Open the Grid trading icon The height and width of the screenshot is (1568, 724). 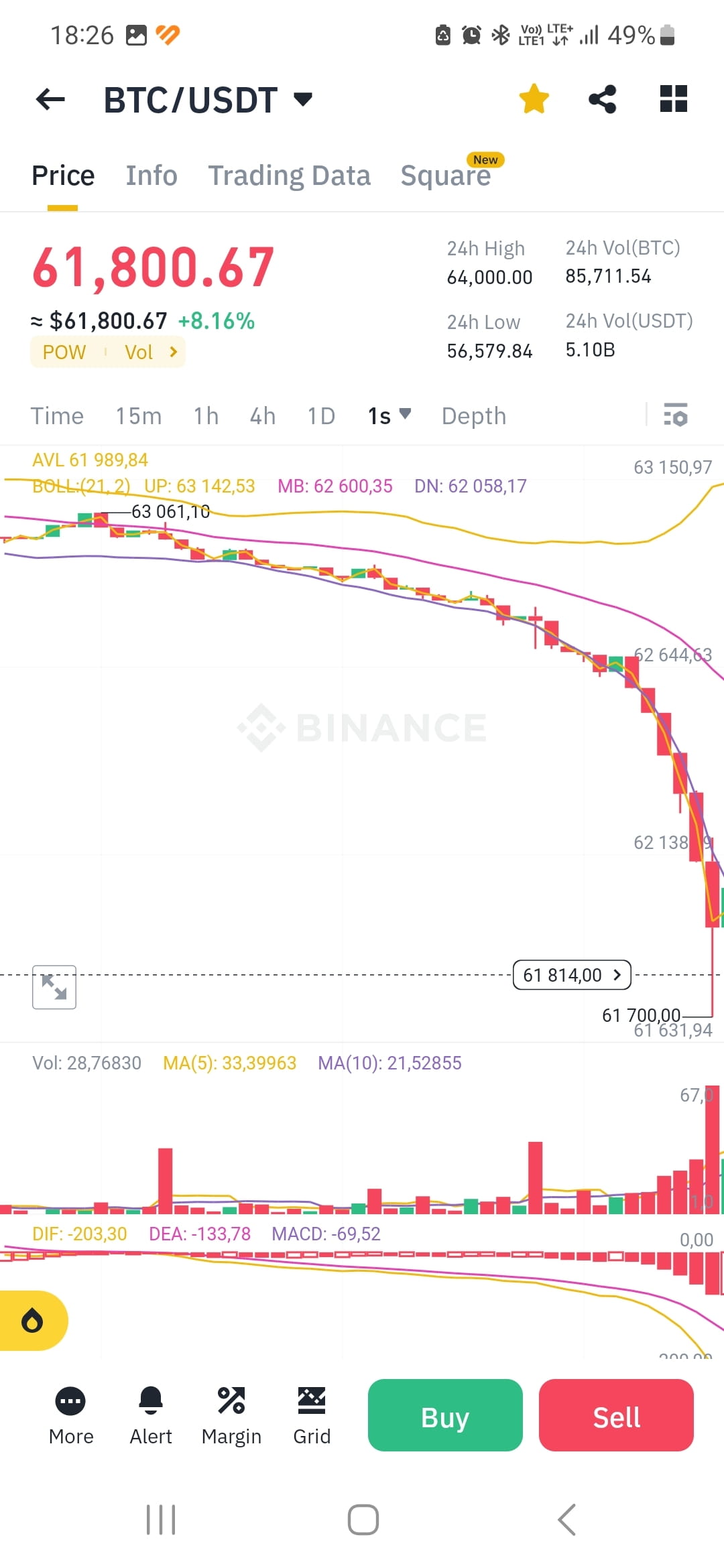311,1400
